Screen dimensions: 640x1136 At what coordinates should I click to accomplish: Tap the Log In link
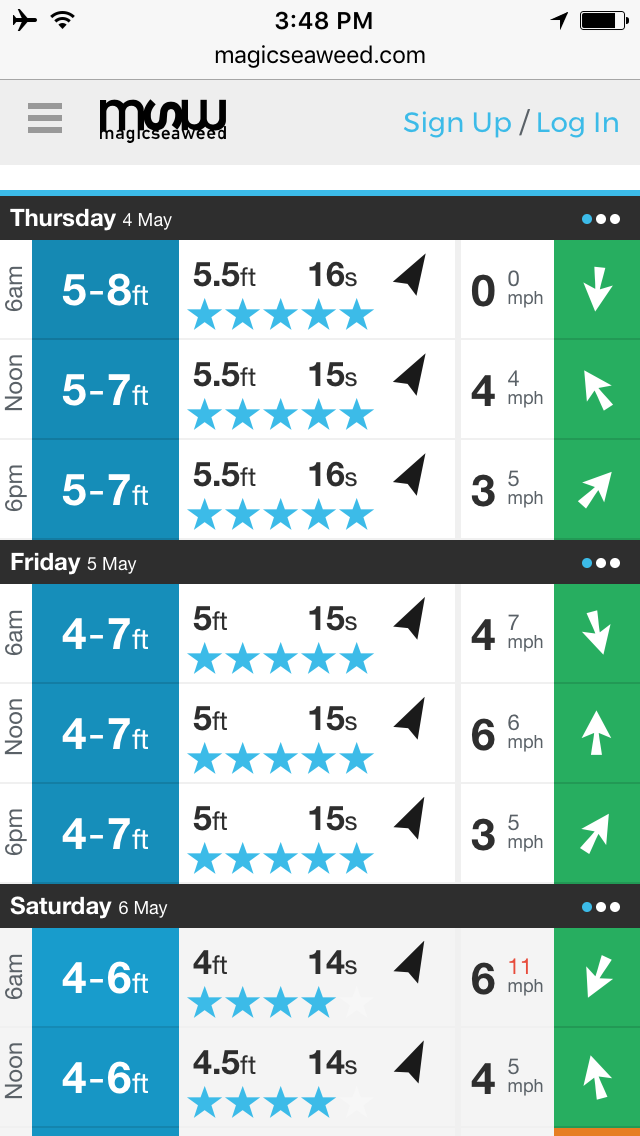click(578, 122)
